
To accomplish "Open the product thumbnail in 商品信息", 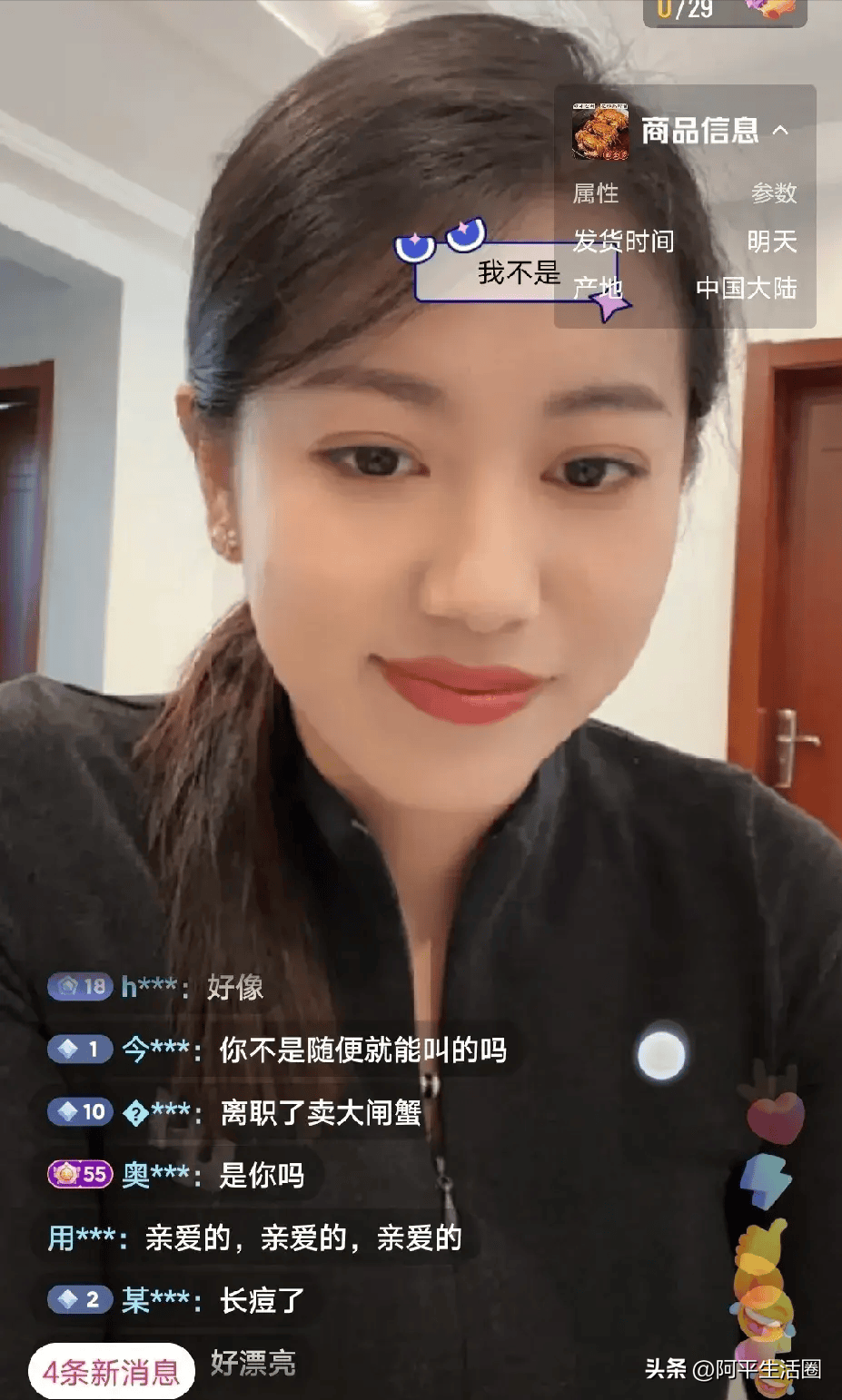I will point(600,132).
